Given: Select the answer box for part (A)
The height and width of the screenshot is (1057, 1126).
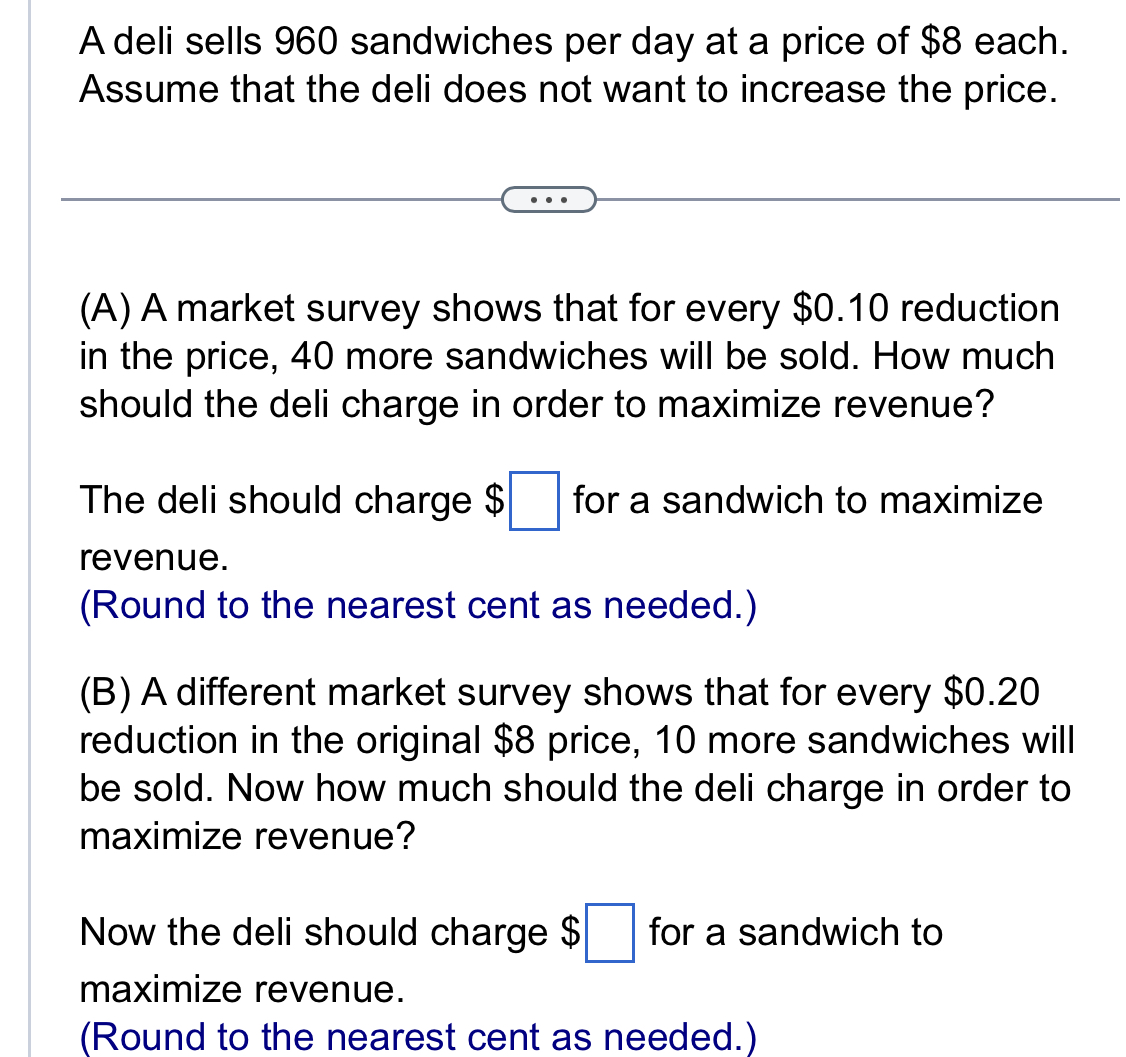Looking at the screenshot, I should coord(534,501).
